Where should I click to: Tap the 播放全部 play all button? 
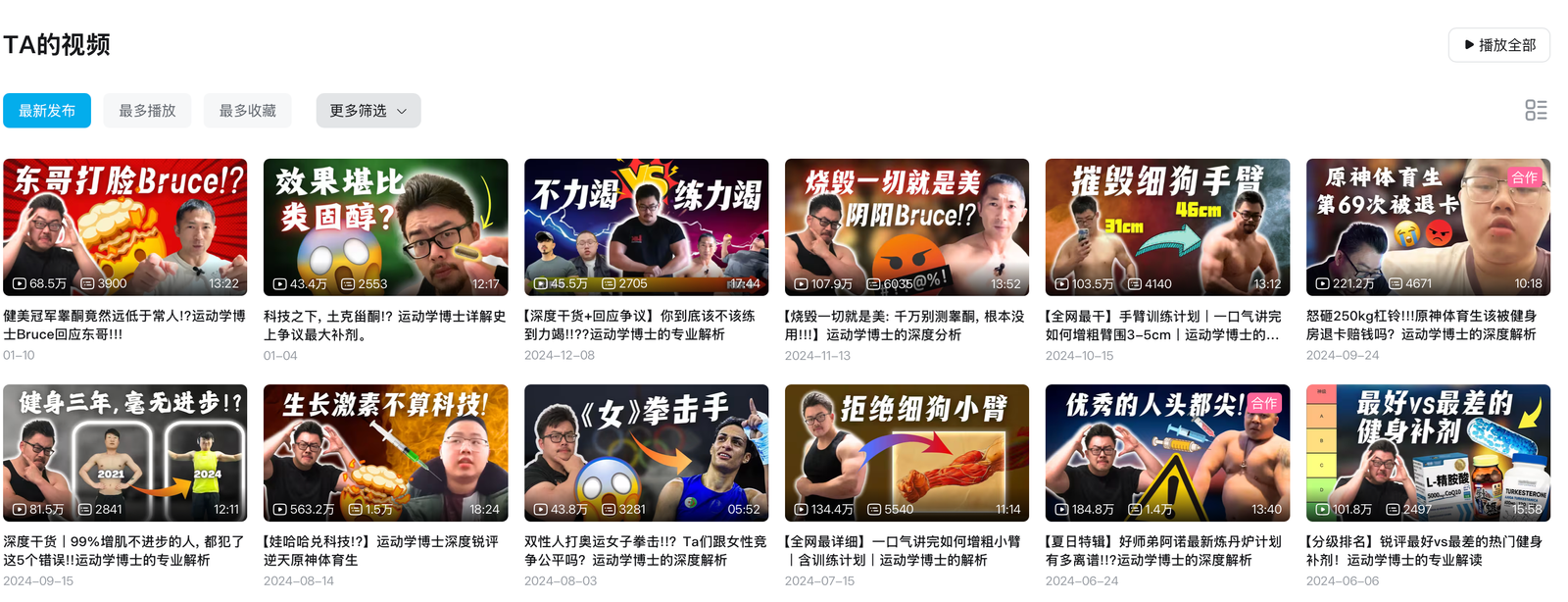click(1498, 45)
